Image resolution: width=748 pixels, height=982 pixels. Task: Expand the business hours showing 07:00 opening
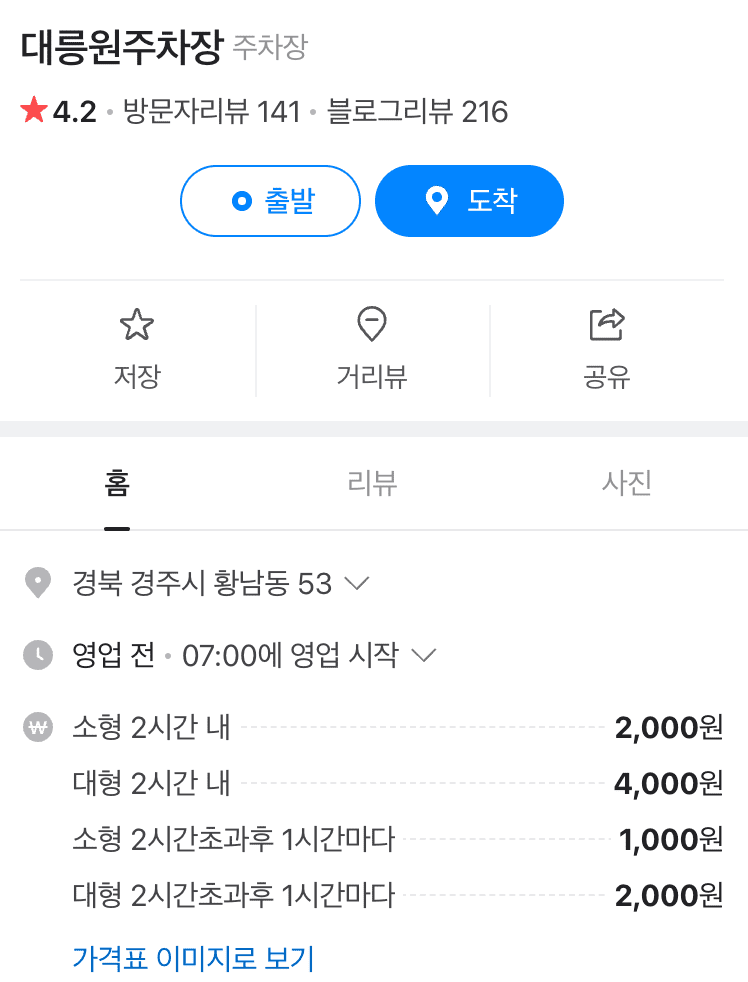click(423, 655)
